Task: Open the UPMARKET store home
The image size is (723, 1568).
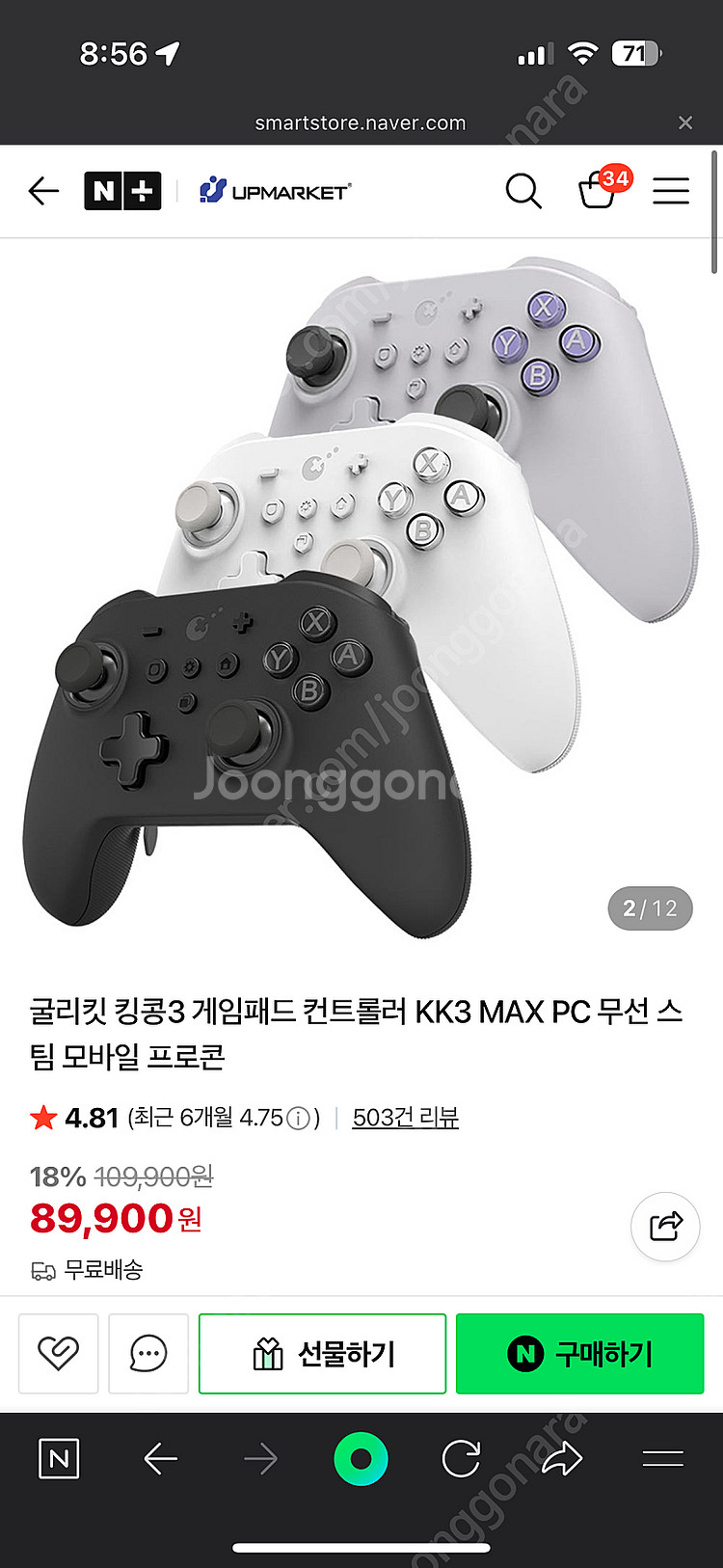Action: (x=276, y=191)
